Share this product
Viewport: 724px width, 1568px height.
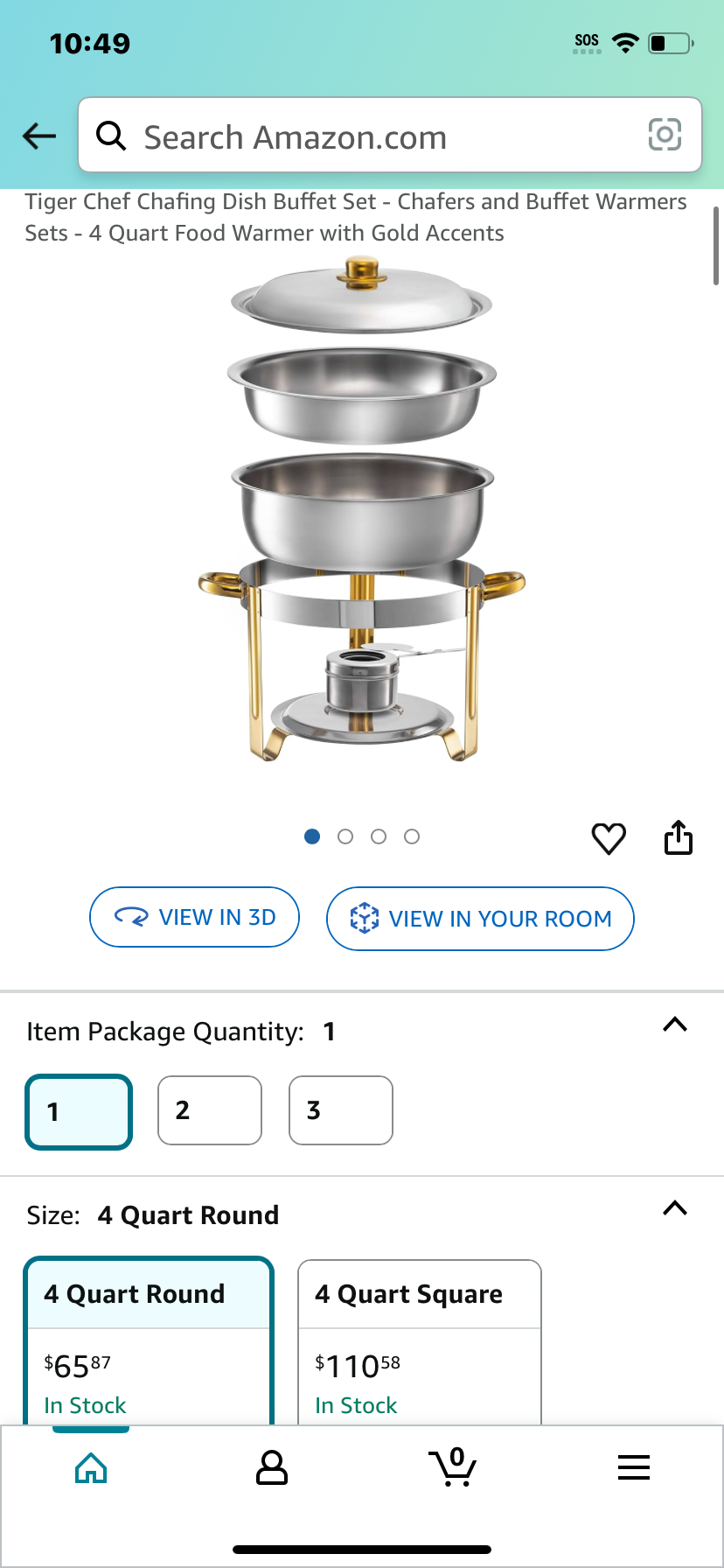(x=679, y=837)
